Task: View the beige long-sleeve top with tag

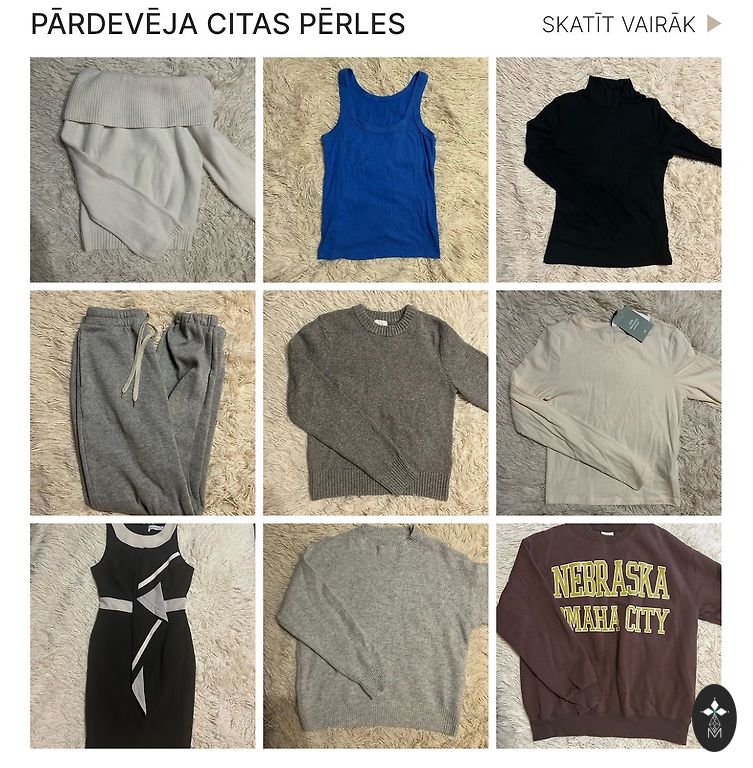Action: click(x=608, y=402)
